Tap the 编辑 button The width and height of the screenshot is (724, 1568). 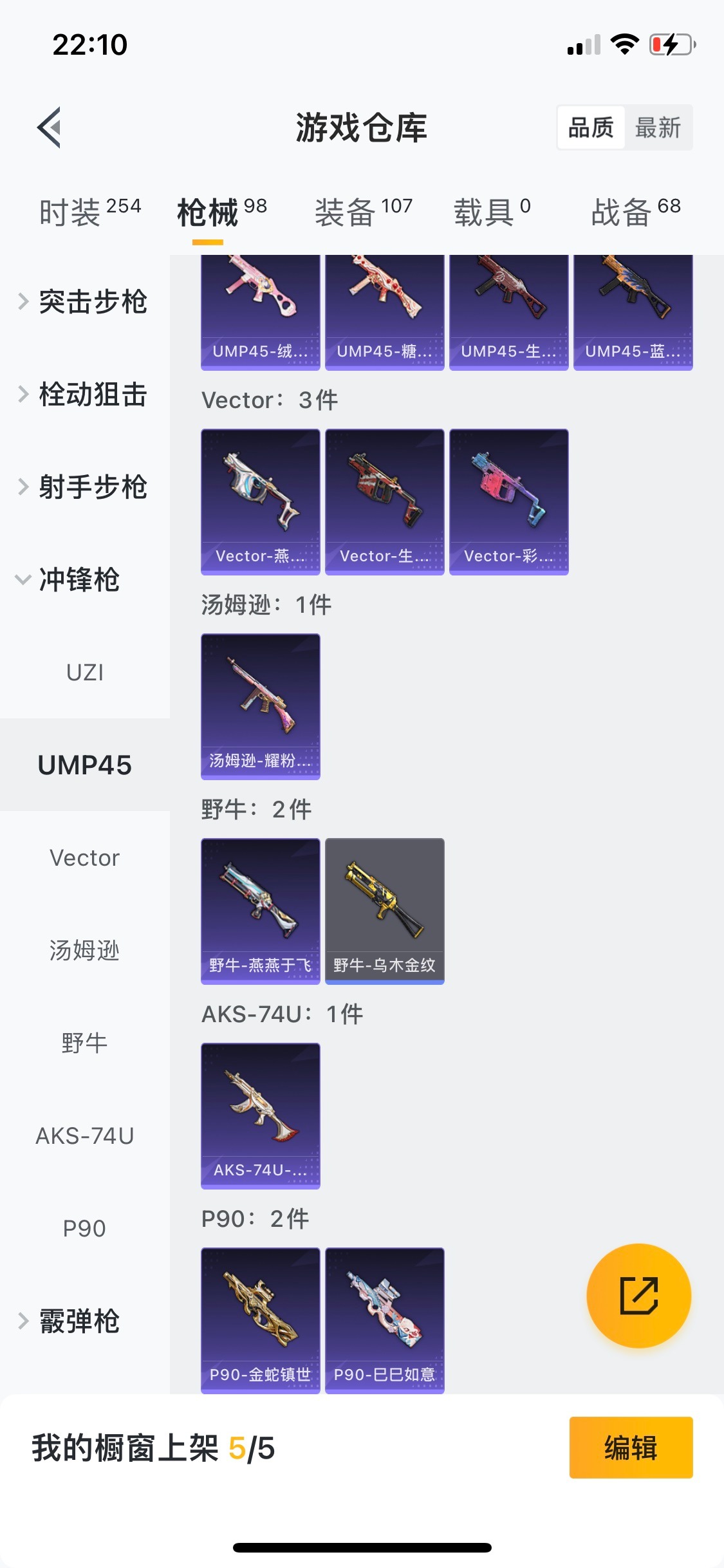point(631,1448)
